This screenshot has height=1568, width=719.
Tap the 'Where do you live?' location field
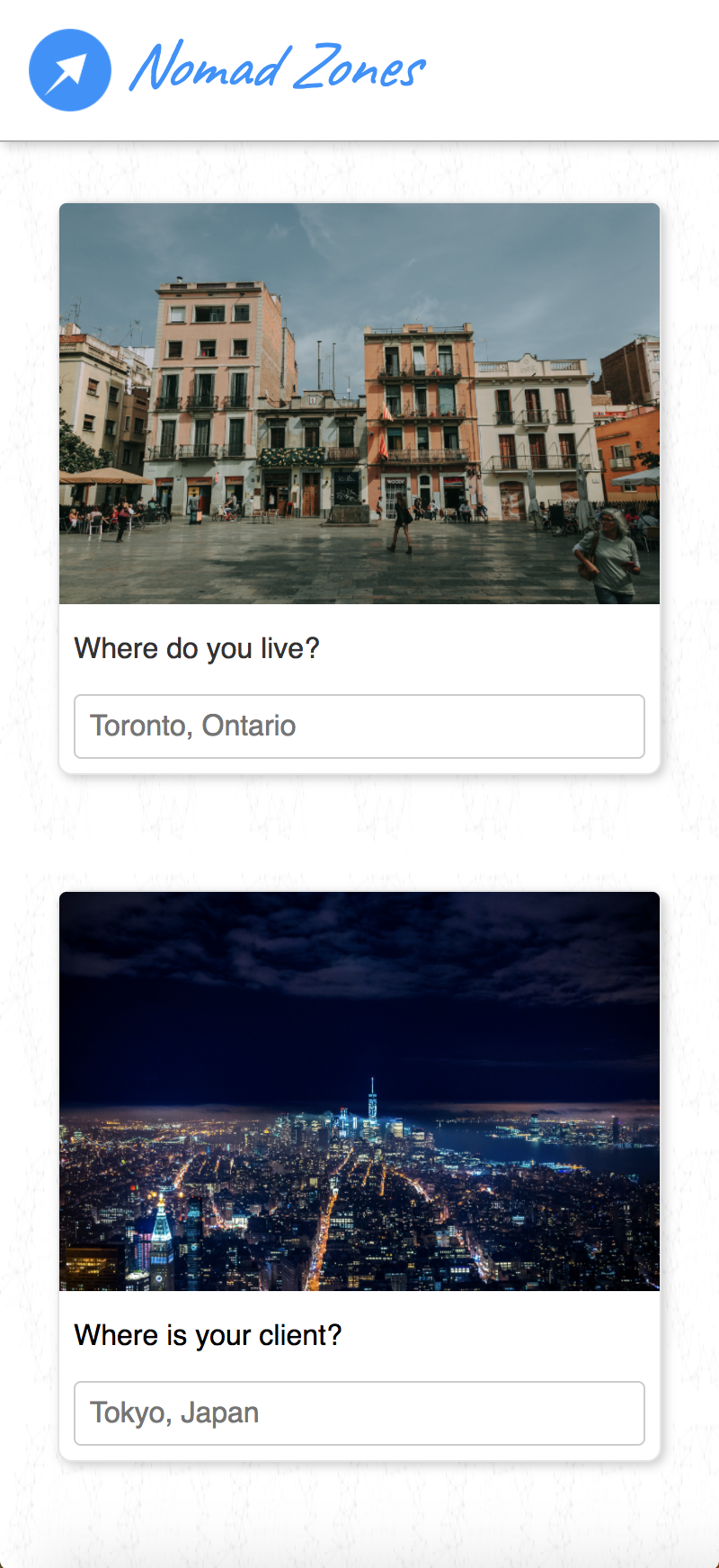point(359,726)
